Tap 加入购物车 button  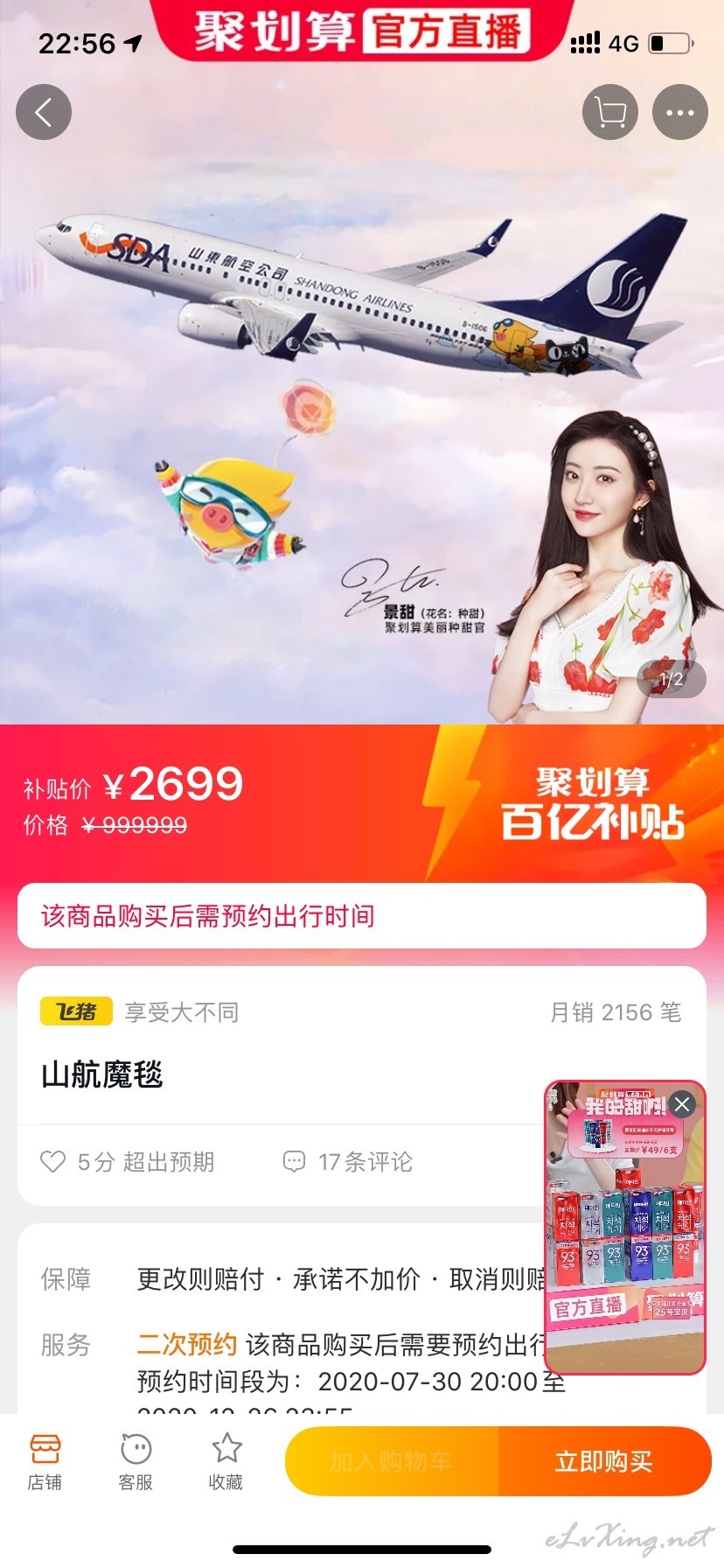[392, 1461]
